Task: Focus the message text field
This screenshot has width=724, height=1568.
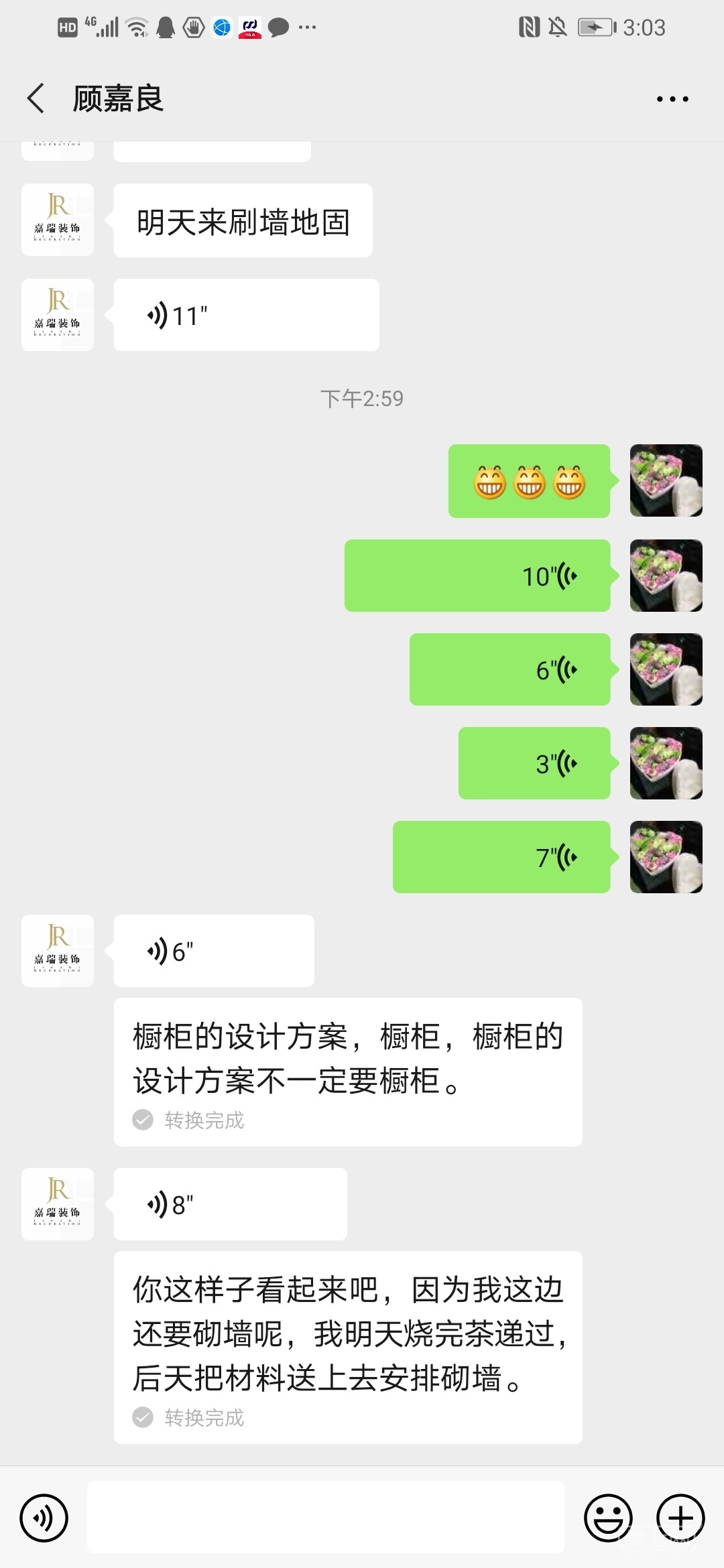Action: tap(326, 1518)
